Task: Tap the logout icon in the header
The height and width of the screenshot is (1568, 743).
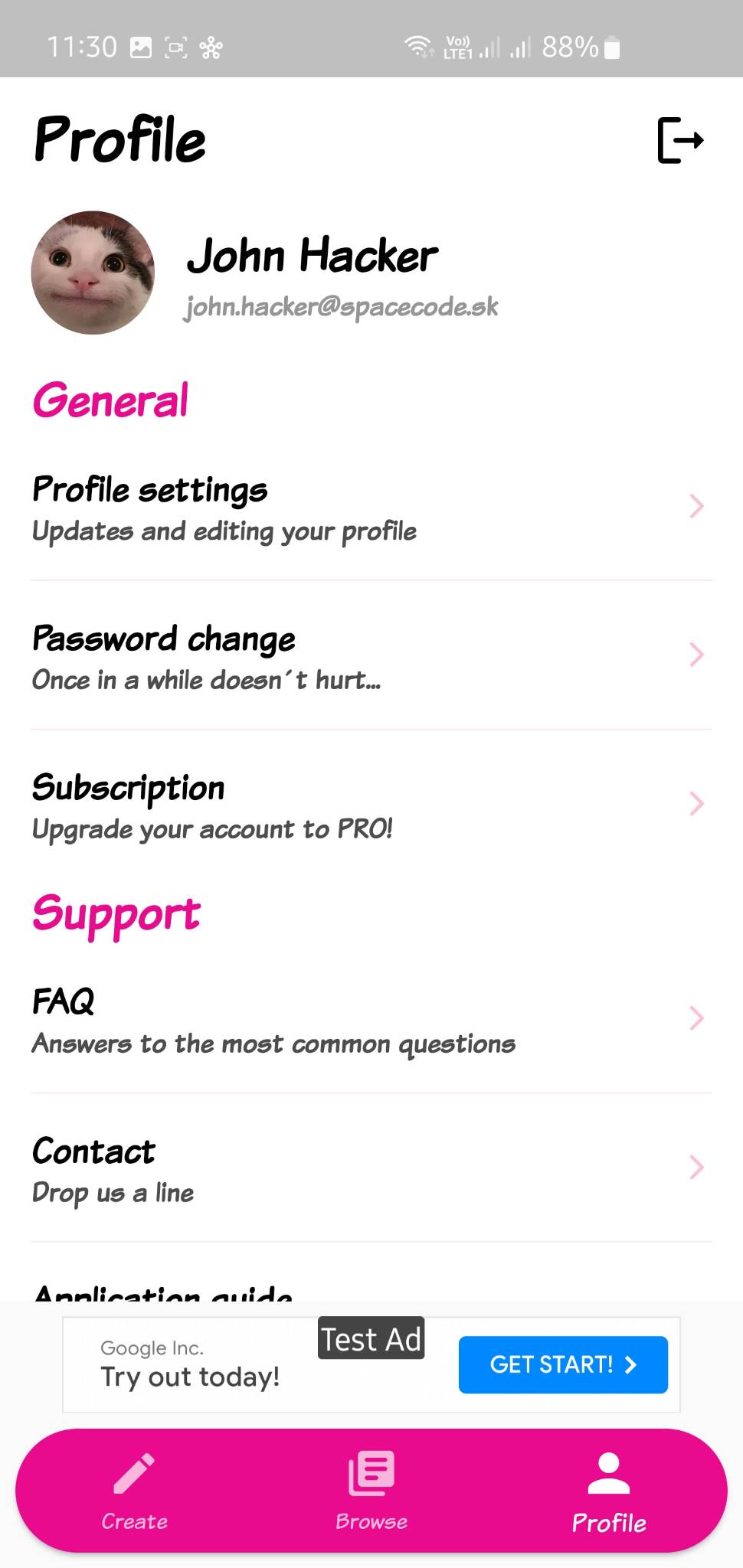Action: pyautogui.click(x=680, y=140)
